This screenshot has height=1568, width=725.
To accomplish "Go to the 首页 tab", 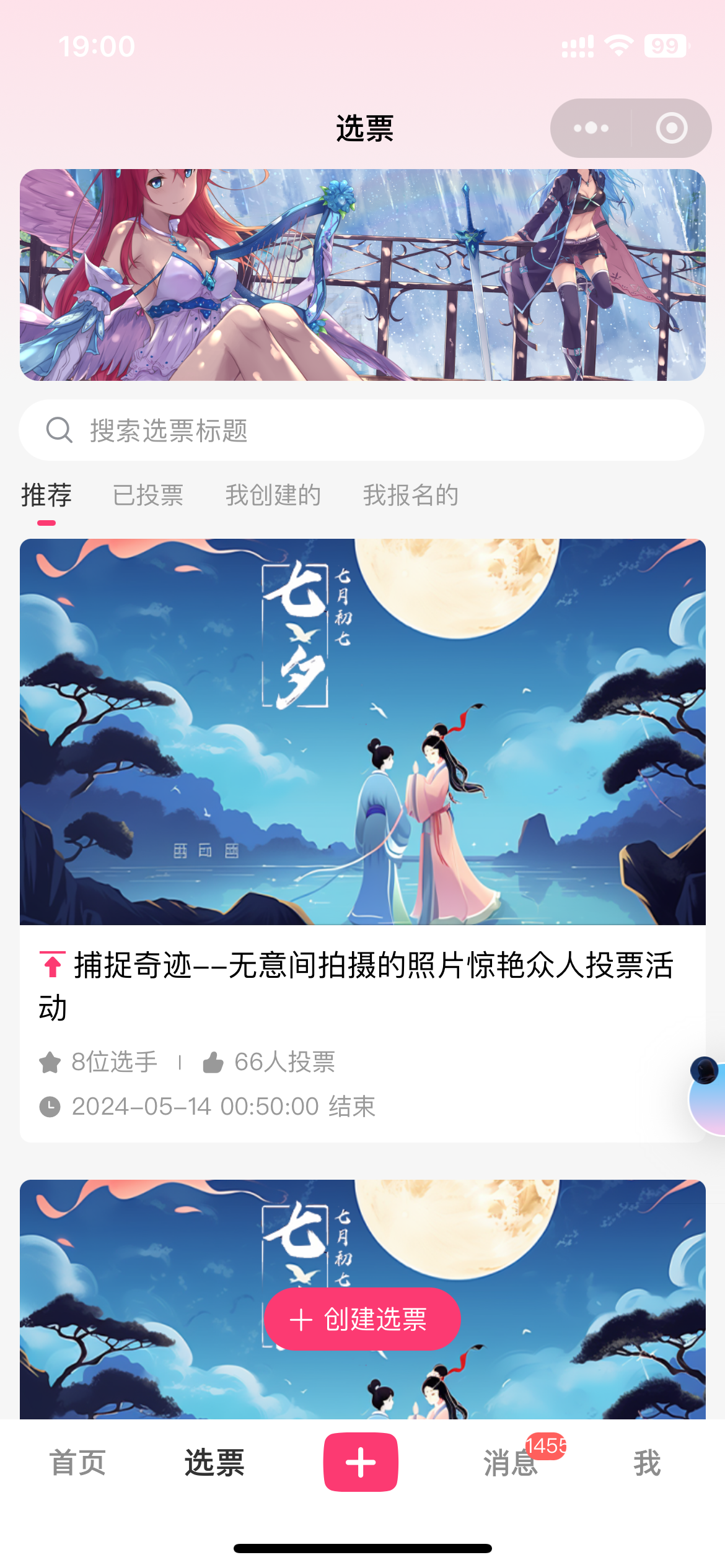I will 77,1463.
